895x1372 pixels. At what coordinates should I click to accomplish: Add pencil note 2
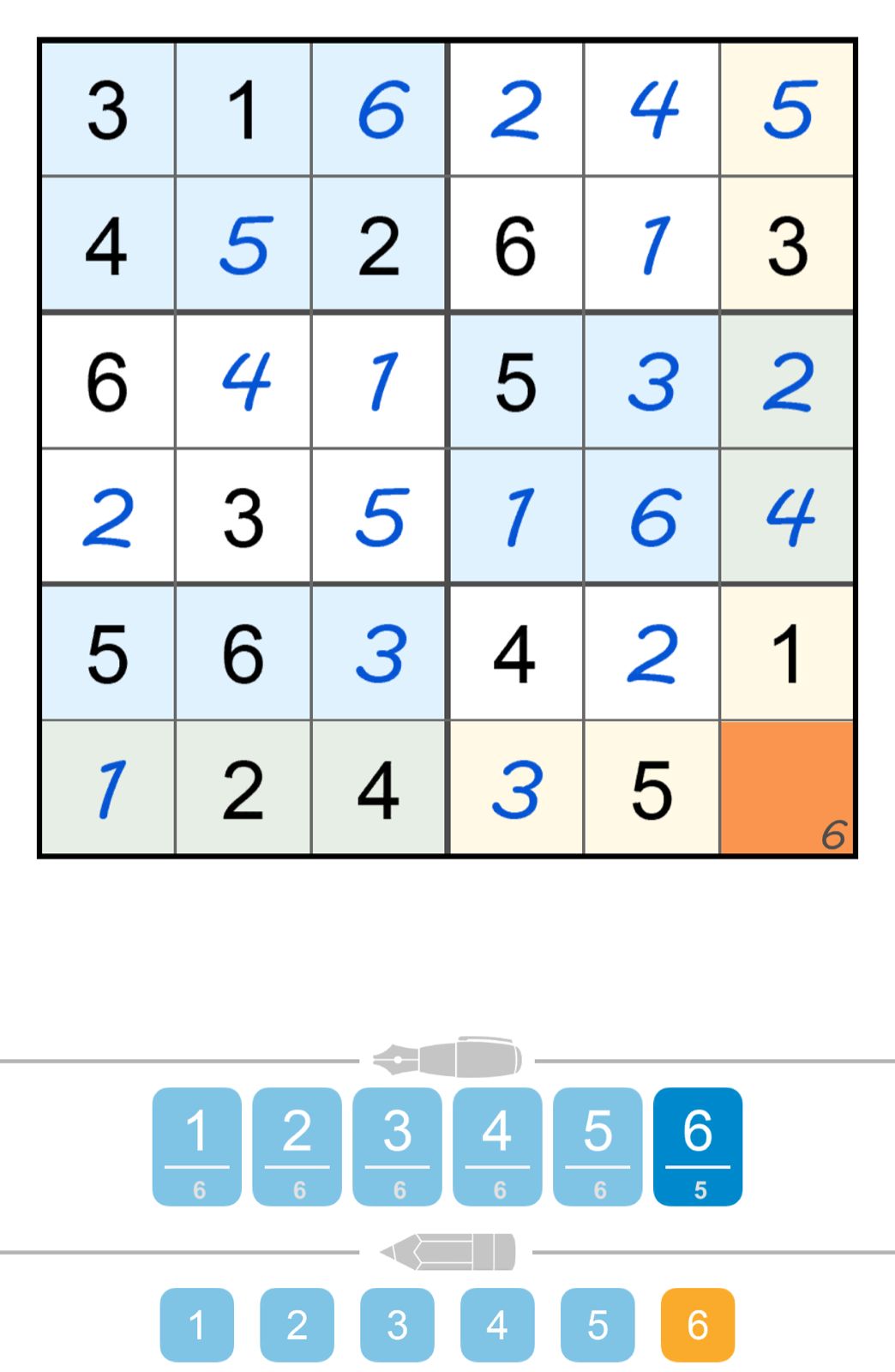(297, 1325)
